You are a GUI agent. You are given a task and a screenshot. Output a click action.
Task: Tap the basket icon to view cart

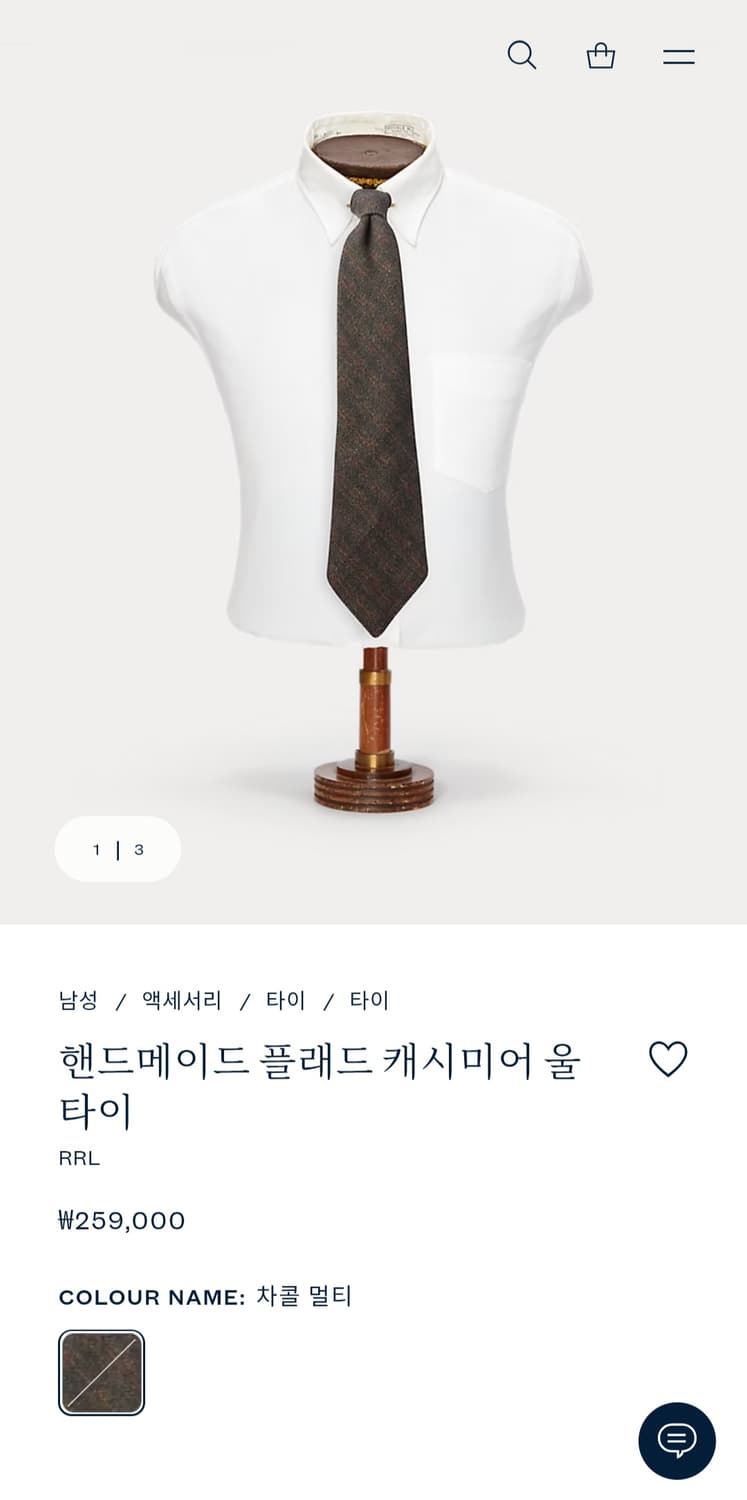600,57
